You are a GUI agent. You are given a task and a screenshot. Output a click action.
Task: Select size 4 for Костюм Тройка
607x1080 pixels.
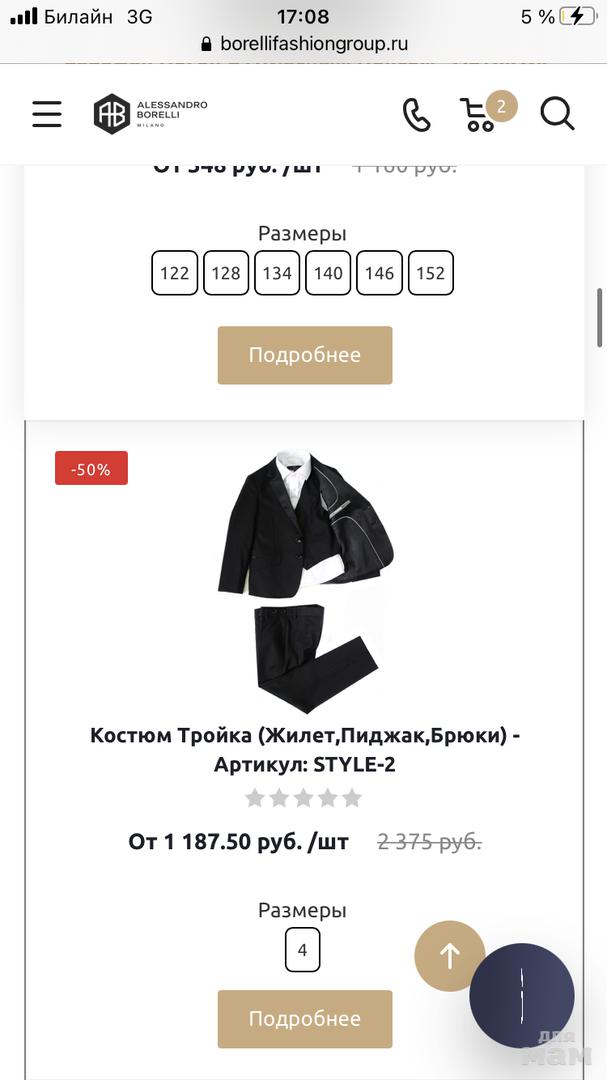pos(302,950)
